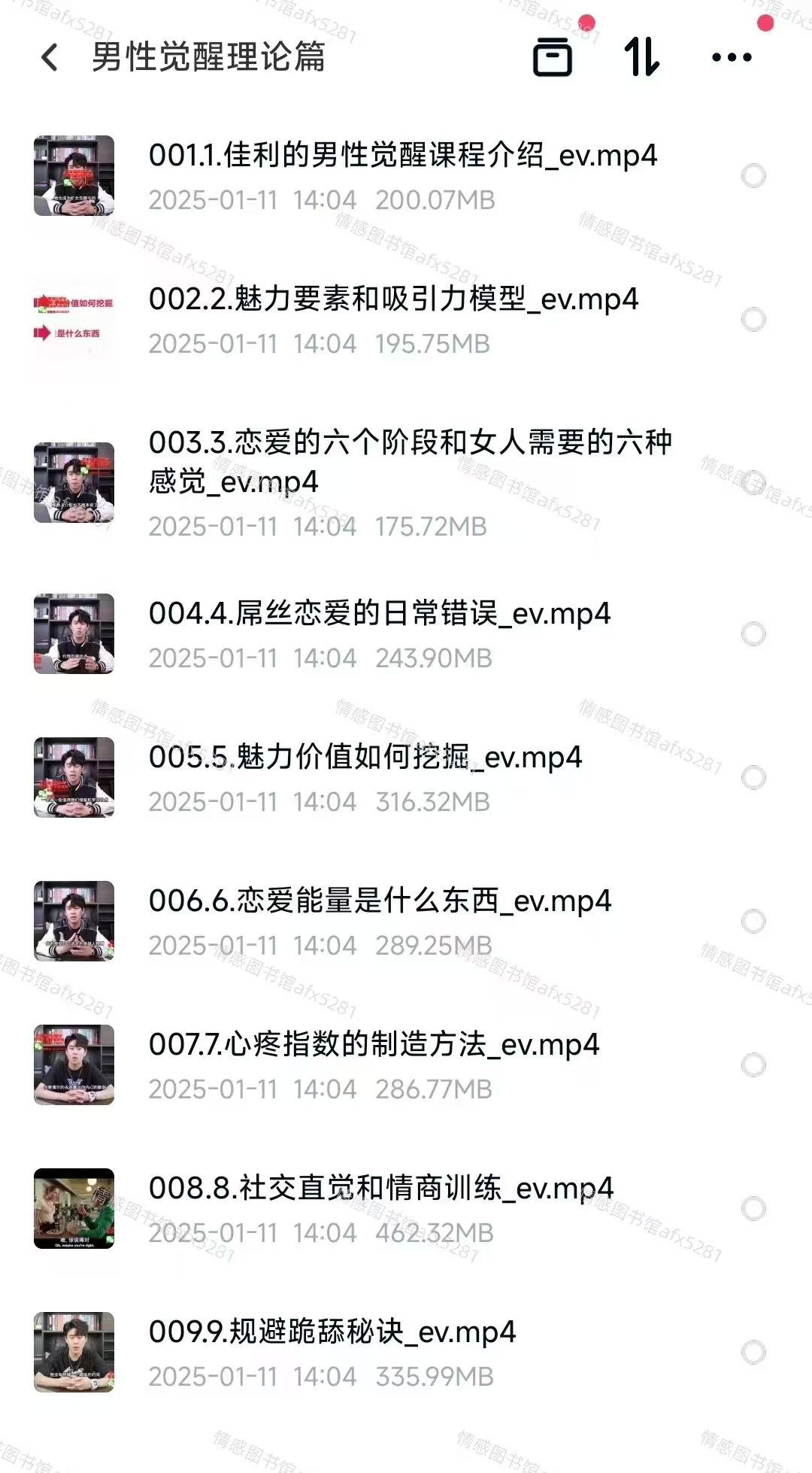
Task: Open 008.8.社交直觉和情商训练_ev.mp4
Action: tap(381, 1189)
